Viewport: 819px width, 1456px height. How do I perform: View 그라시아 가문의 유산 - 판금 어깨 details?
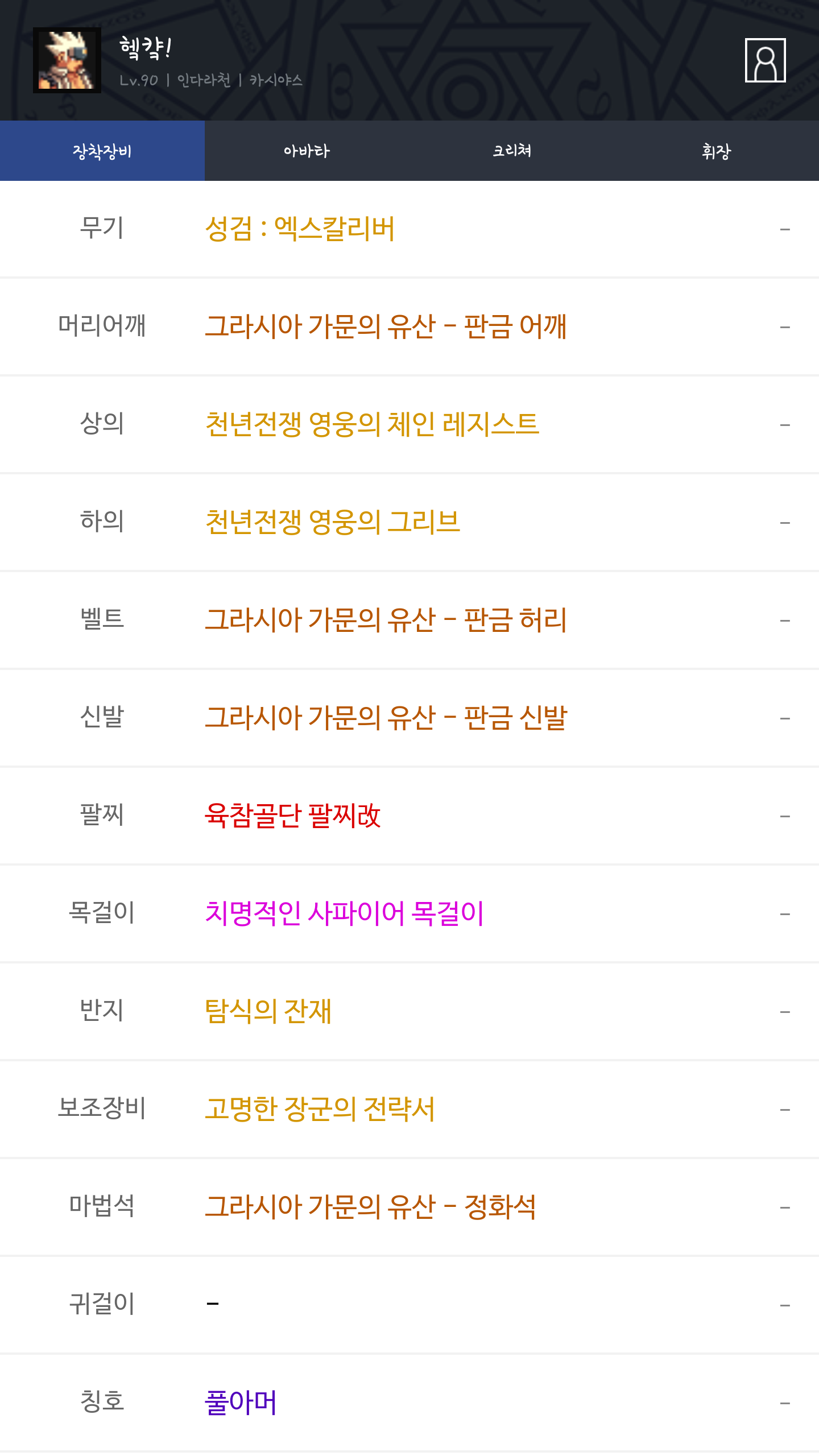point(386,326)
